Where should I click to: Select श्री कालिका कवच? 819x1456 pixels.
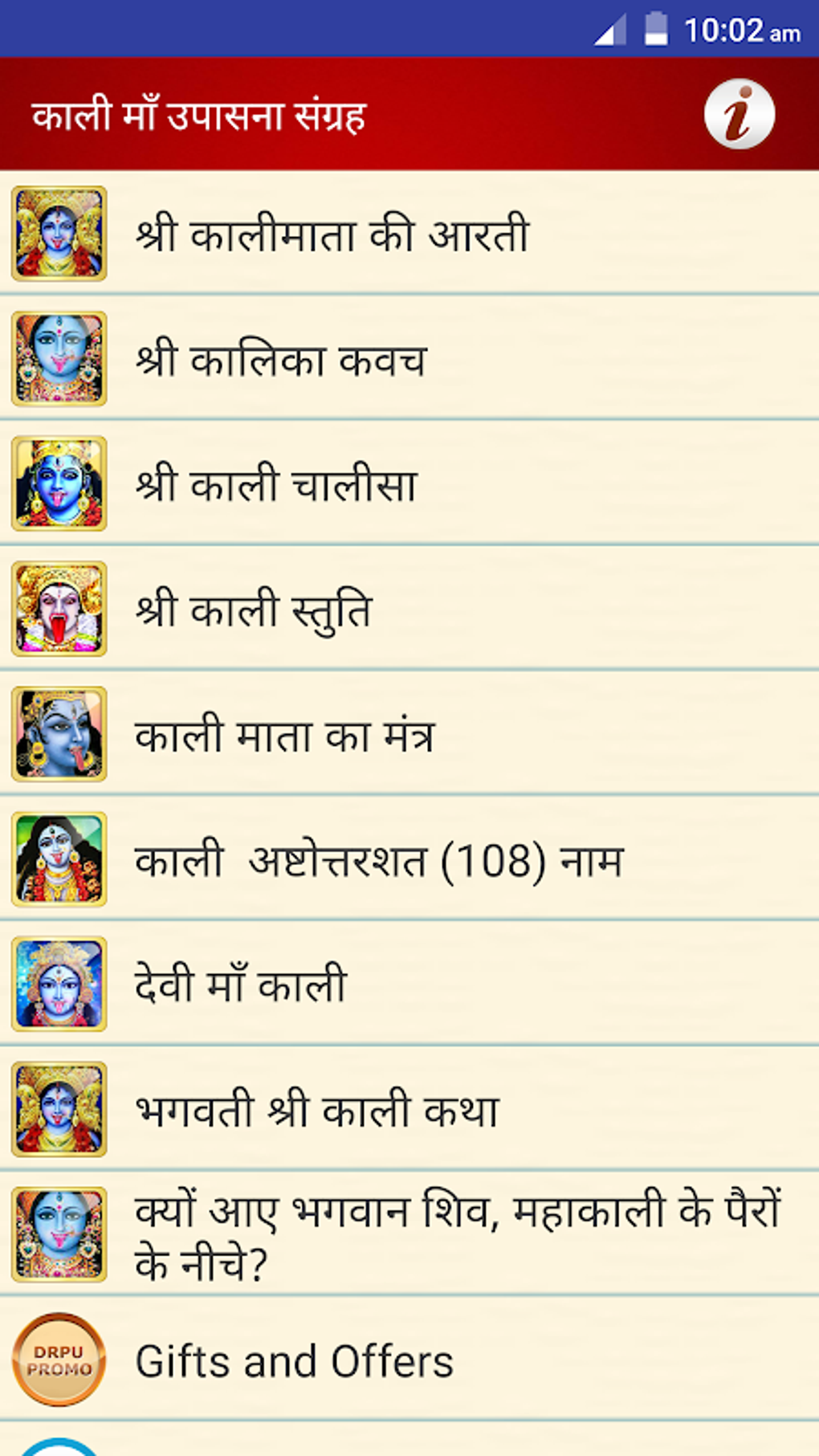(281, 360)
